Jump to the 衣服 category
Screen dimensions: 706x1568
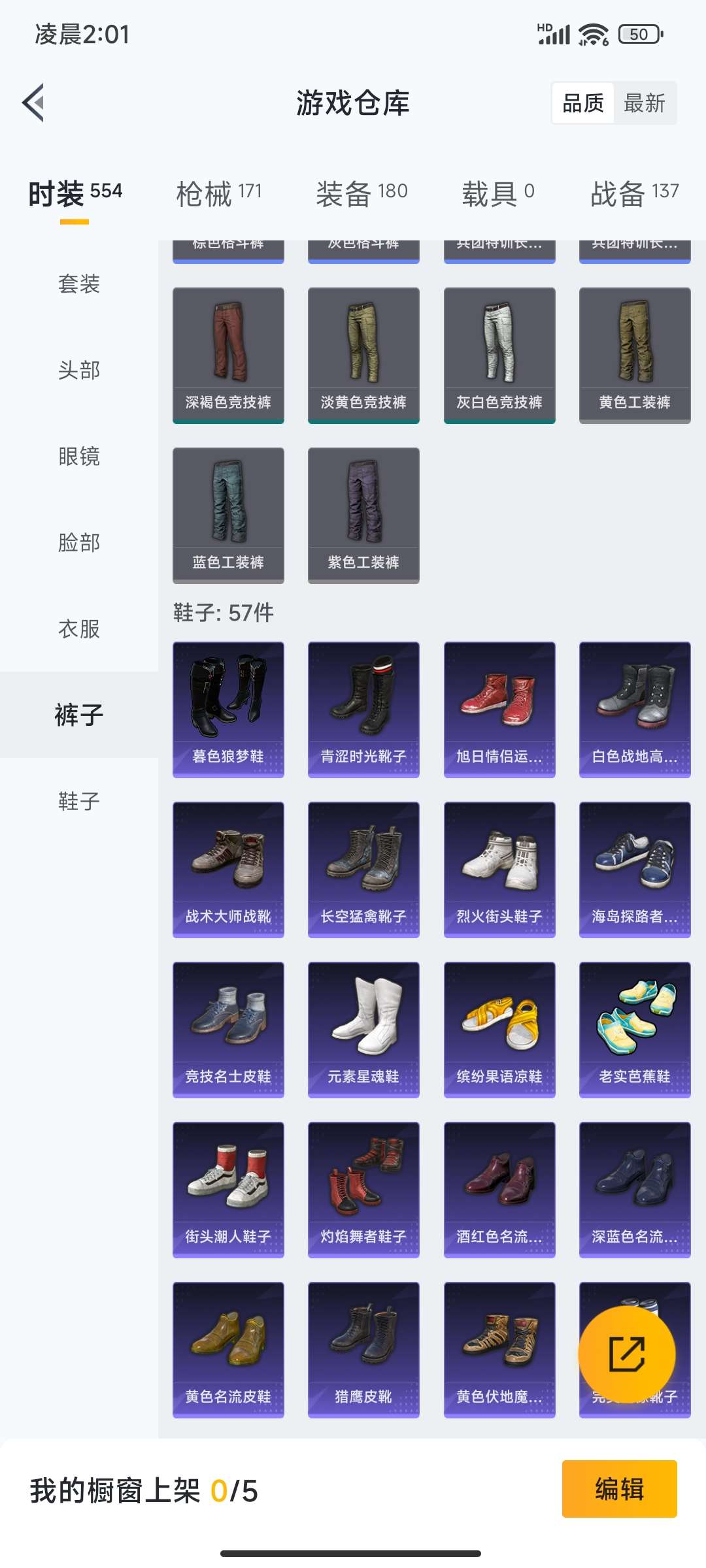click(x=79, y=629)
